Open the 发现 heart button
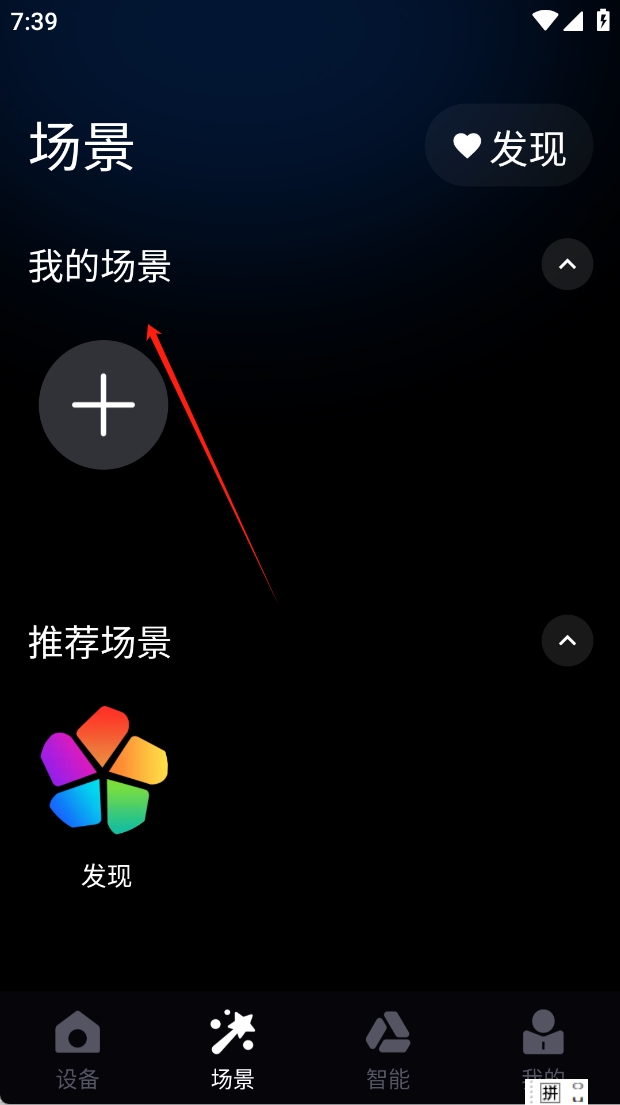620x1105 pixels. 509,146
